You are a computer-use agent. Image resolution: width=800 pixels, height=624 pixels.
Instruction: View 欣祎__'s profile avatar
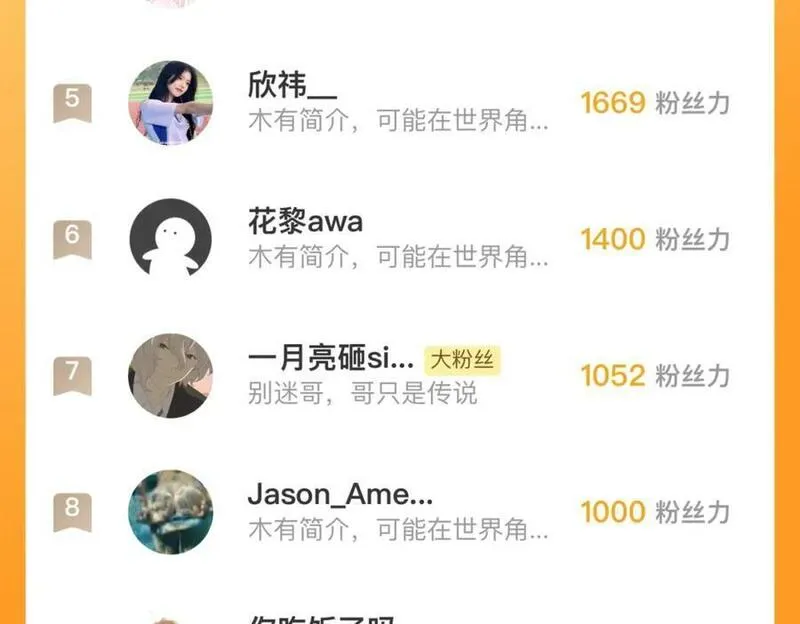171,102
